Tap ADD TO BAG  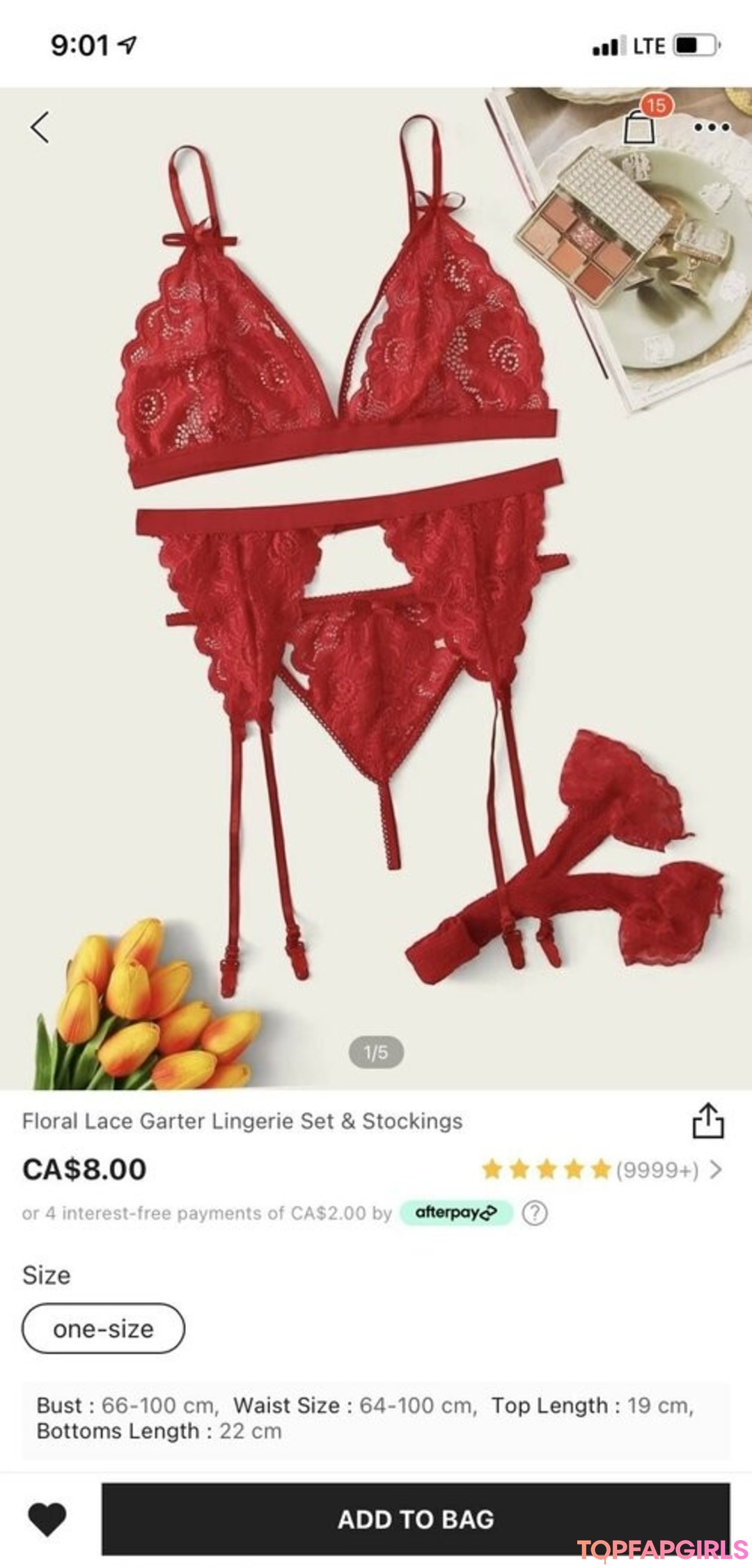point(416,1519)
